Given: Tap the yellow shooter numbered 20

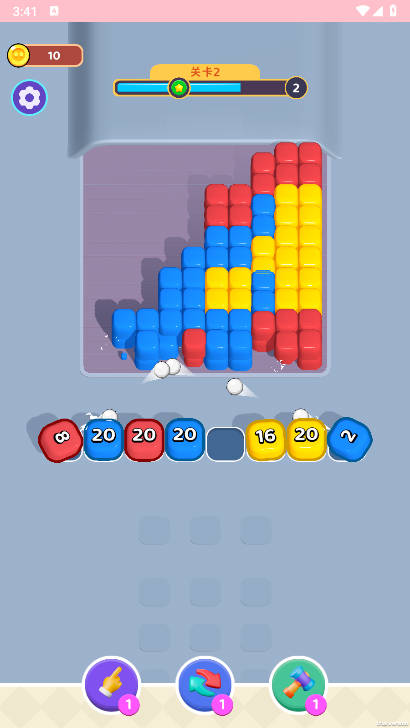Looking at the screenshot, I should click(x=306, y=439).
